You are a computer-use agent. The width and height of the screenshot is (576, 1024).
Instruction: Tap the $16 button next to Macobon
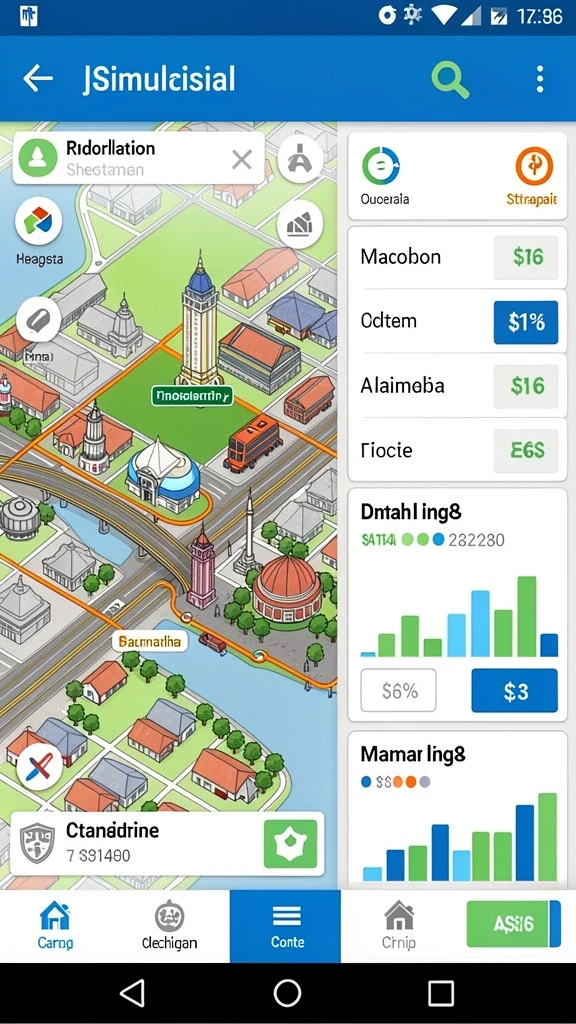[526, 257]
